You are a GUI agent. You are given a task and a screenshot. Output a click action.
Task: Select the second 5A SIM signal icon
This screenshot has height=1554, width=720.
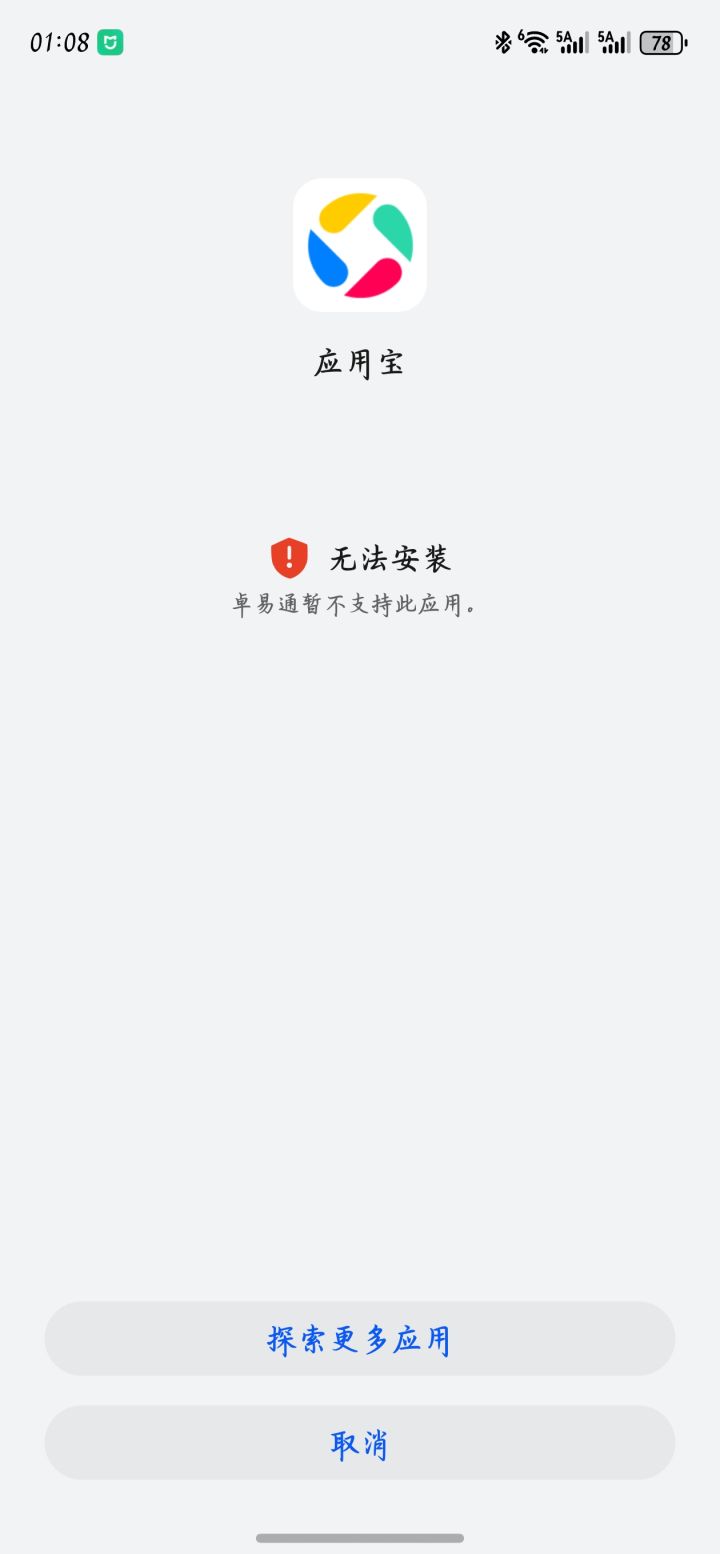614,42
